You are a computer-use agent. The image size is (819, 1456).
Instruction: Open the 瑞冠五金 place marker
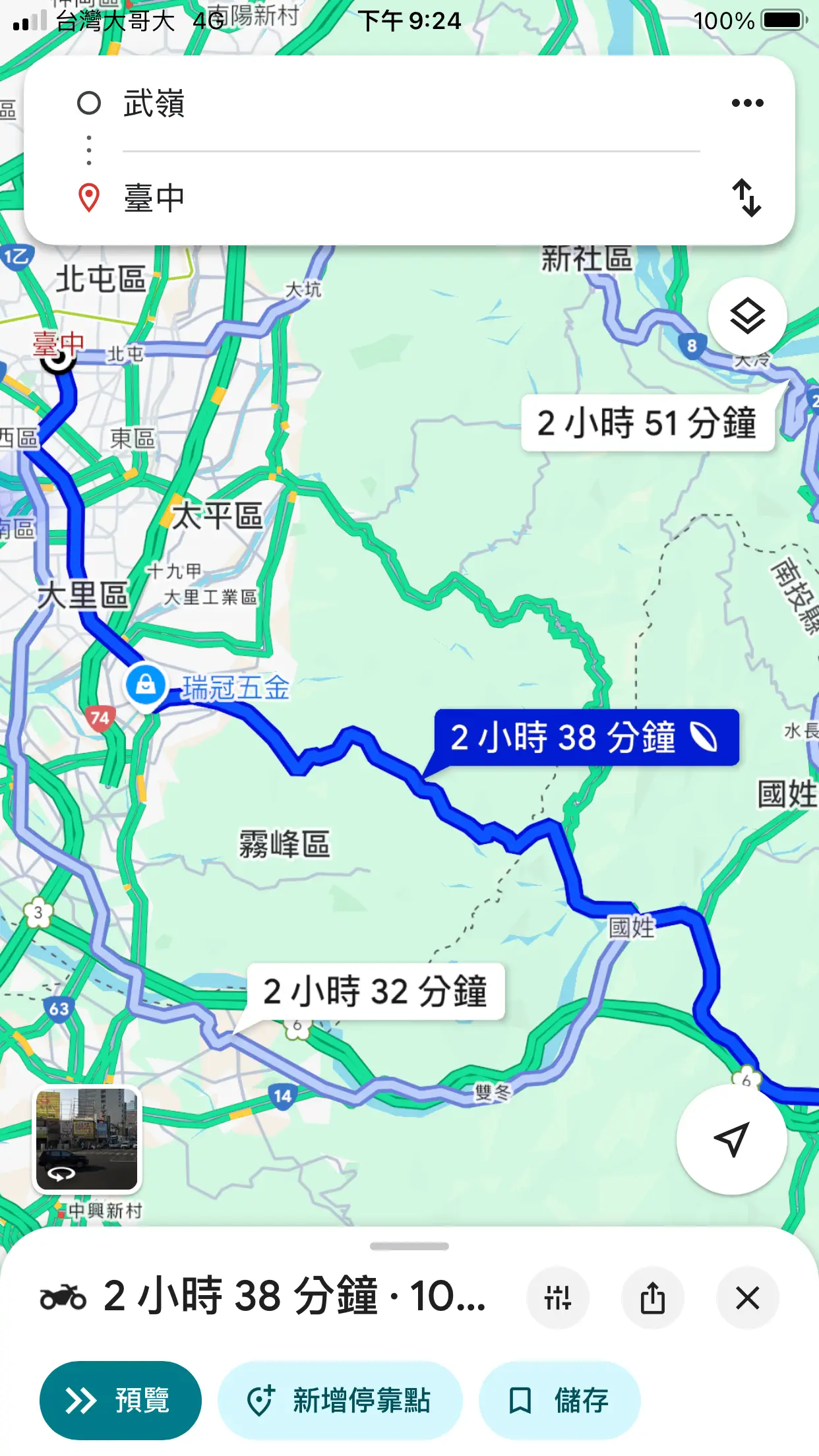click(x=146, y=685)
